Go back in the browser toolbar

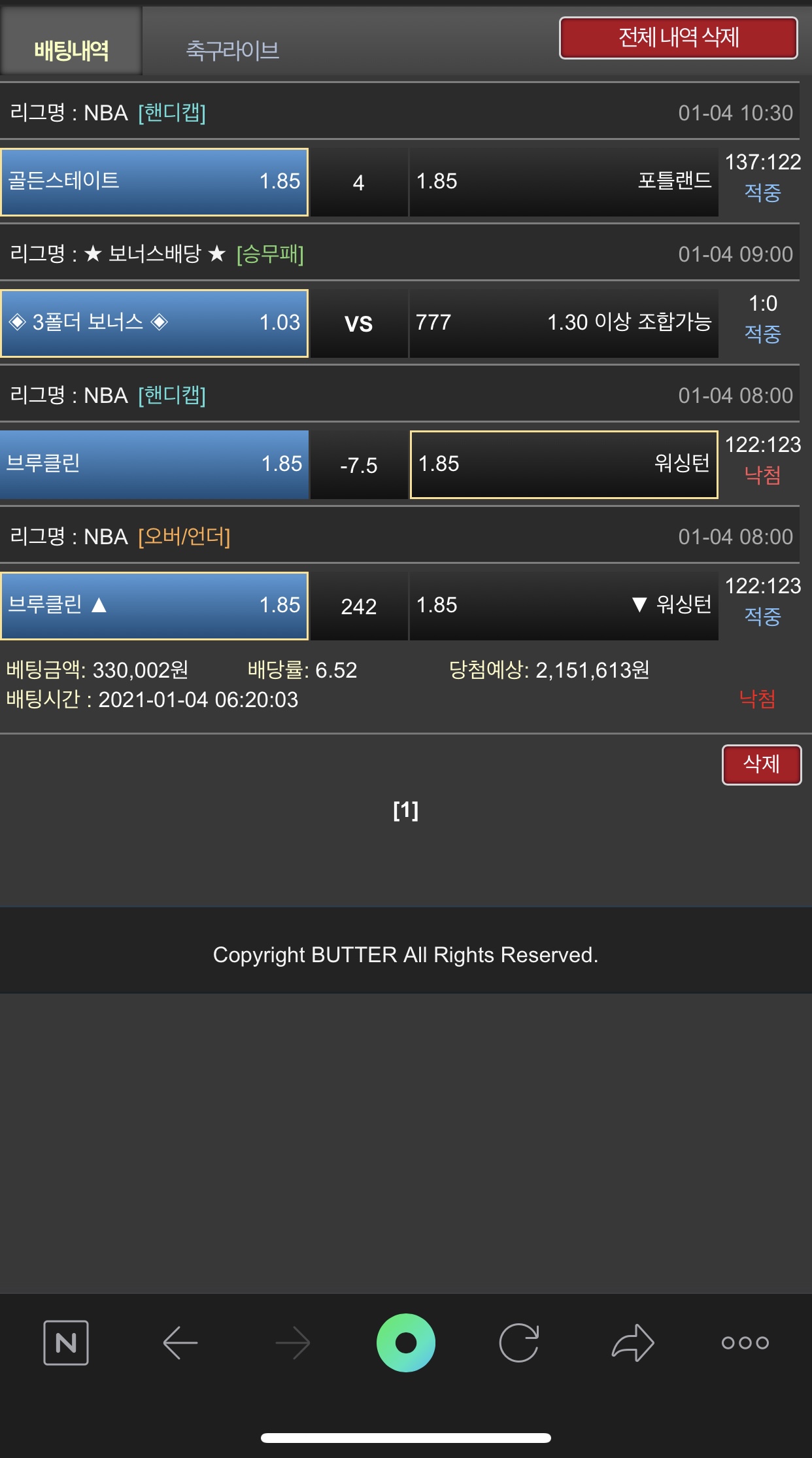coord(180,1342)
